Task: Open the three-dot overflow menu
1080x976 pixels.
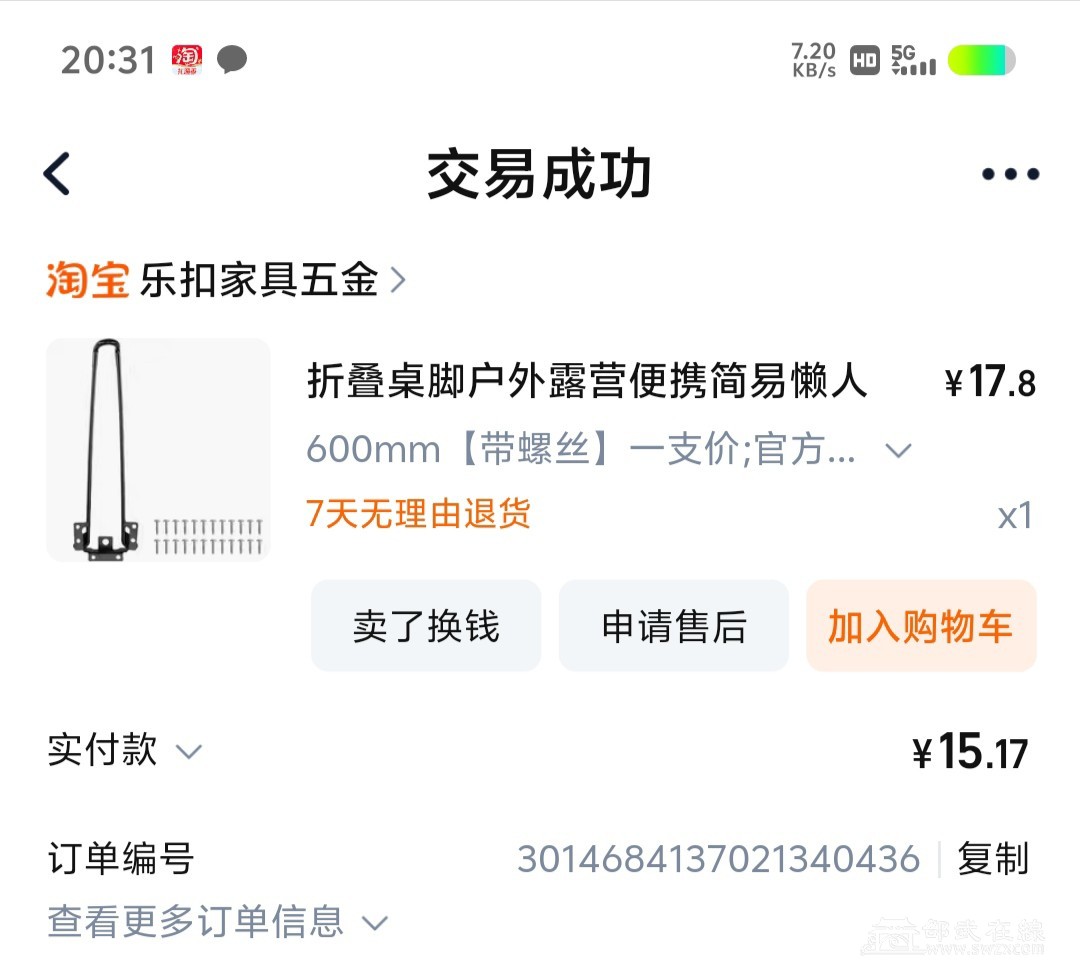Action: point(1010,174)
